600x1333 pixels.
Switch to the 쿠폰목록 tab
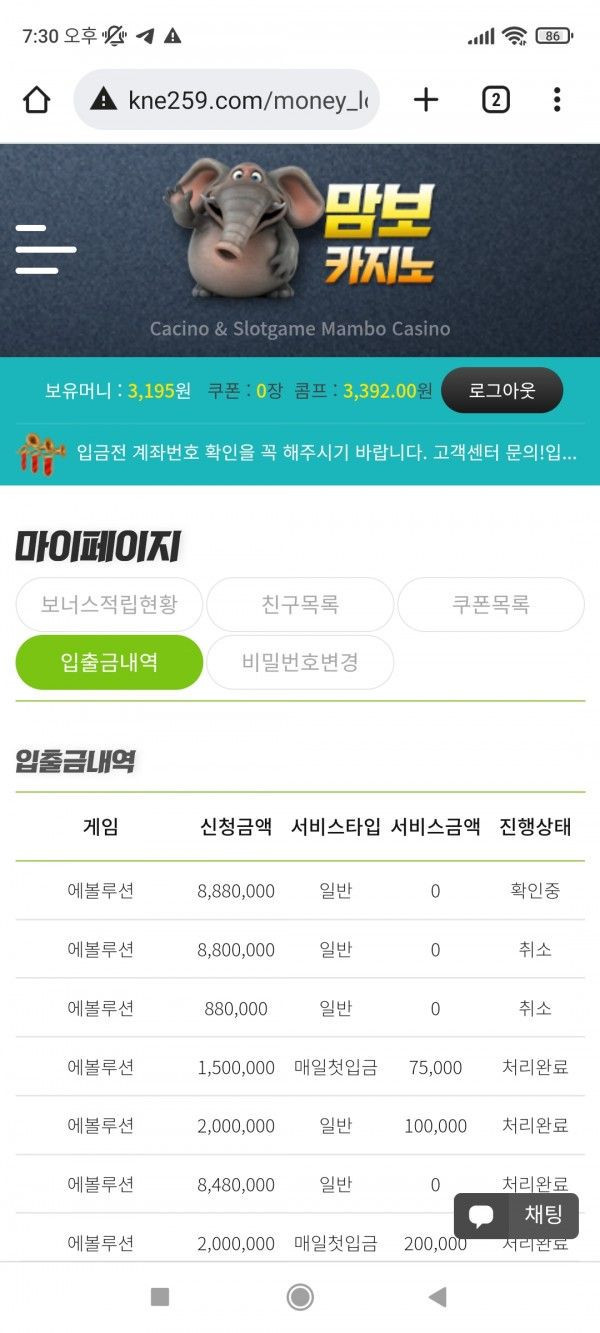coord(490,604)
